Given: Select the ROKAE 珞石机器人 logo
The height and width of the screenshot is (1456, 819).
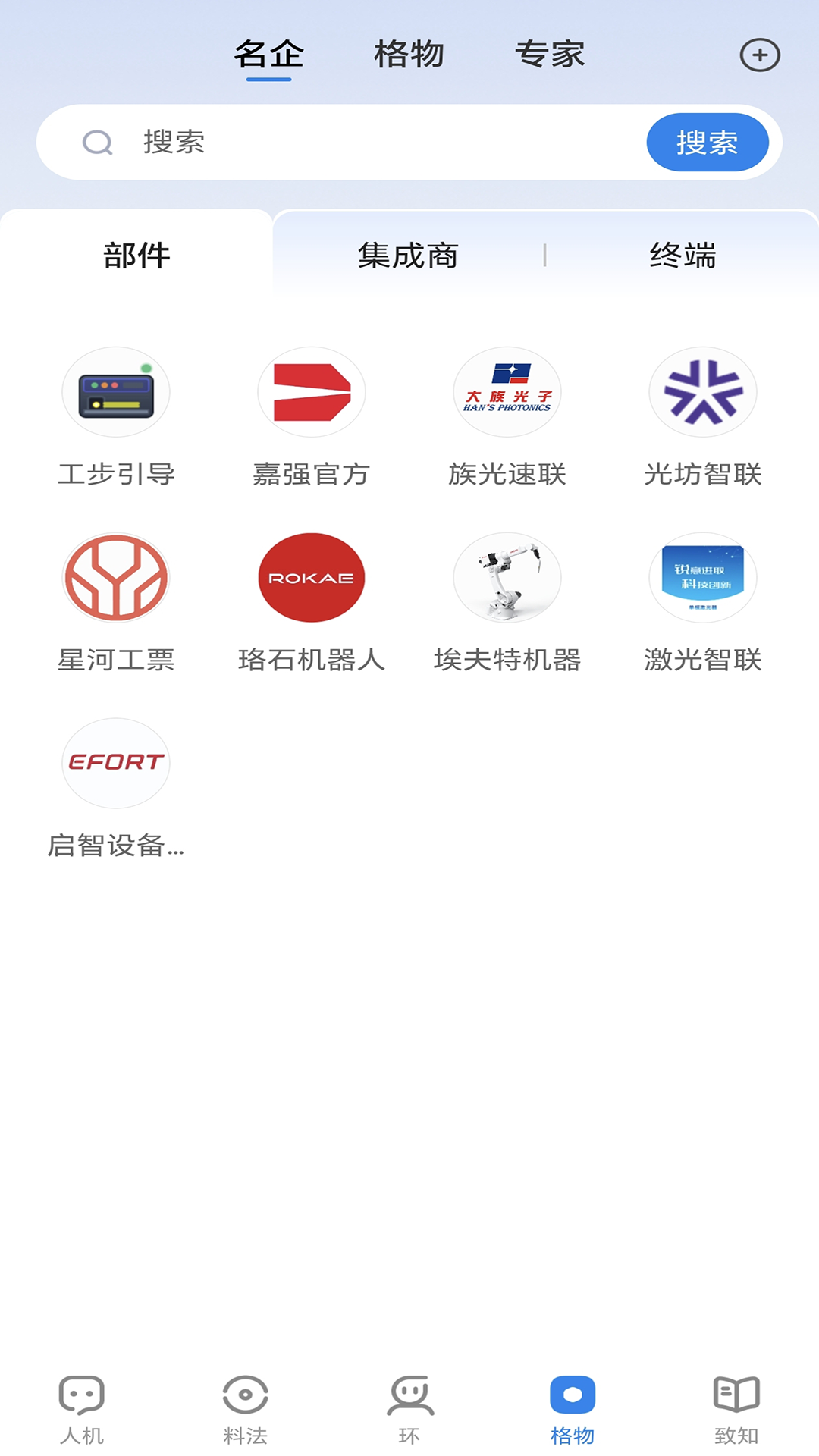Looking at the screenshot, I should click(x=311, y=577).
